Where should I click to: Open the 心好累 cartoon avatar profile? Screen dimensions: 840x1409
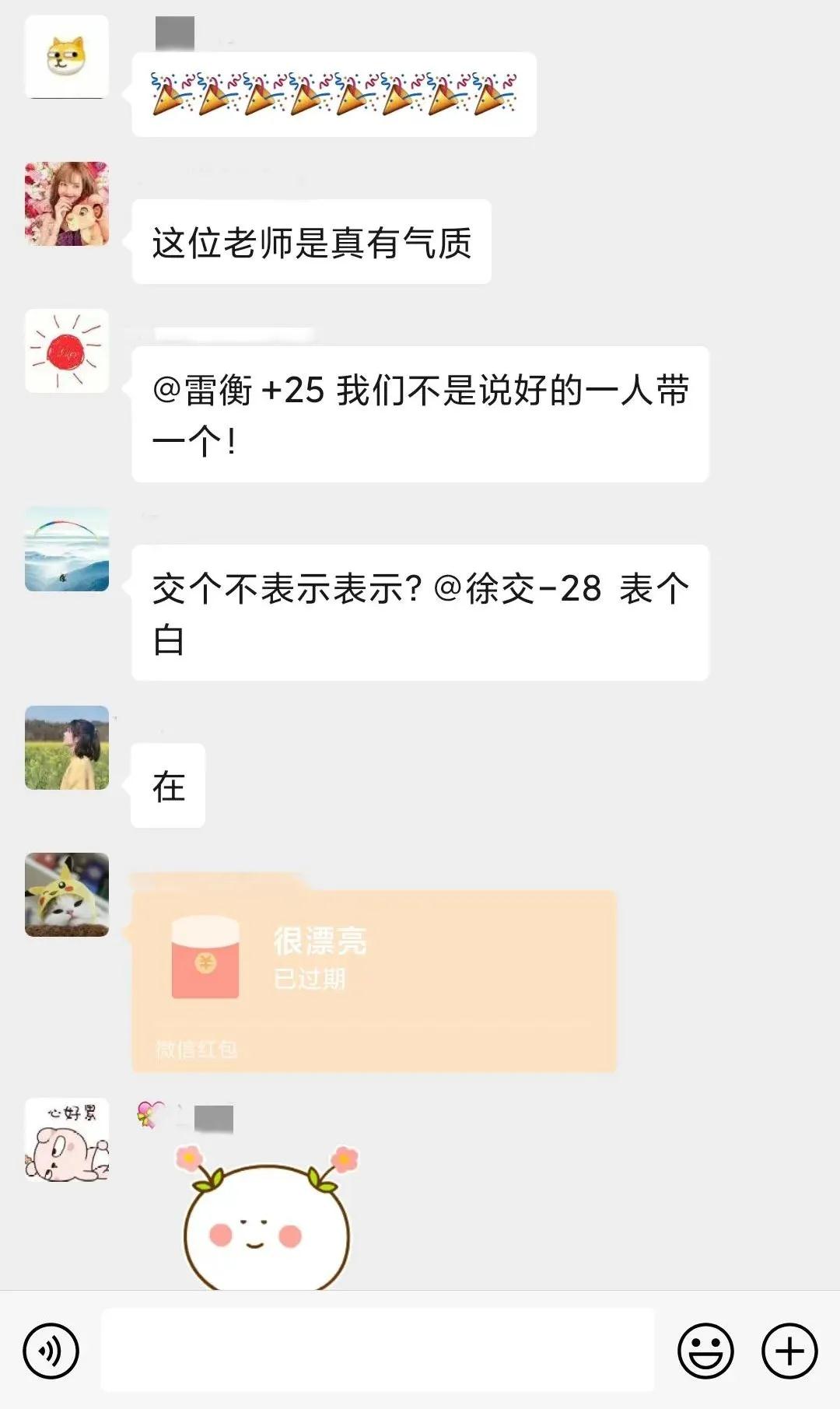click(x=67, y=1140)
